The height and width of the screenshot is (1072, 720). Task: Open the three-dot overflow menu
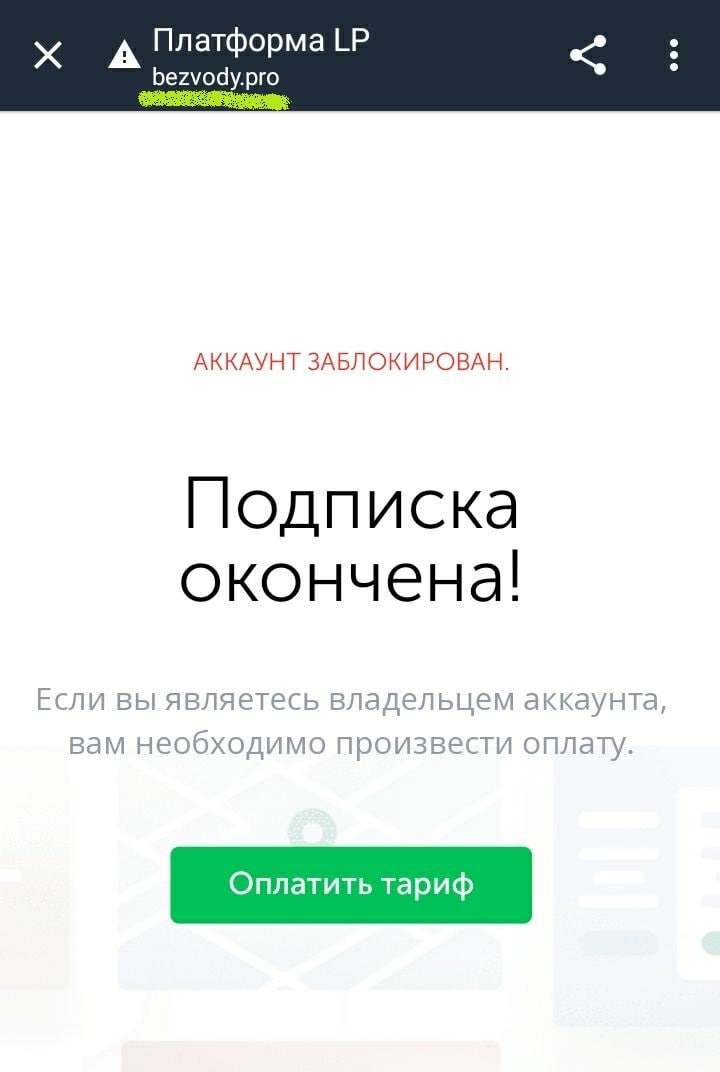[675, 56]
